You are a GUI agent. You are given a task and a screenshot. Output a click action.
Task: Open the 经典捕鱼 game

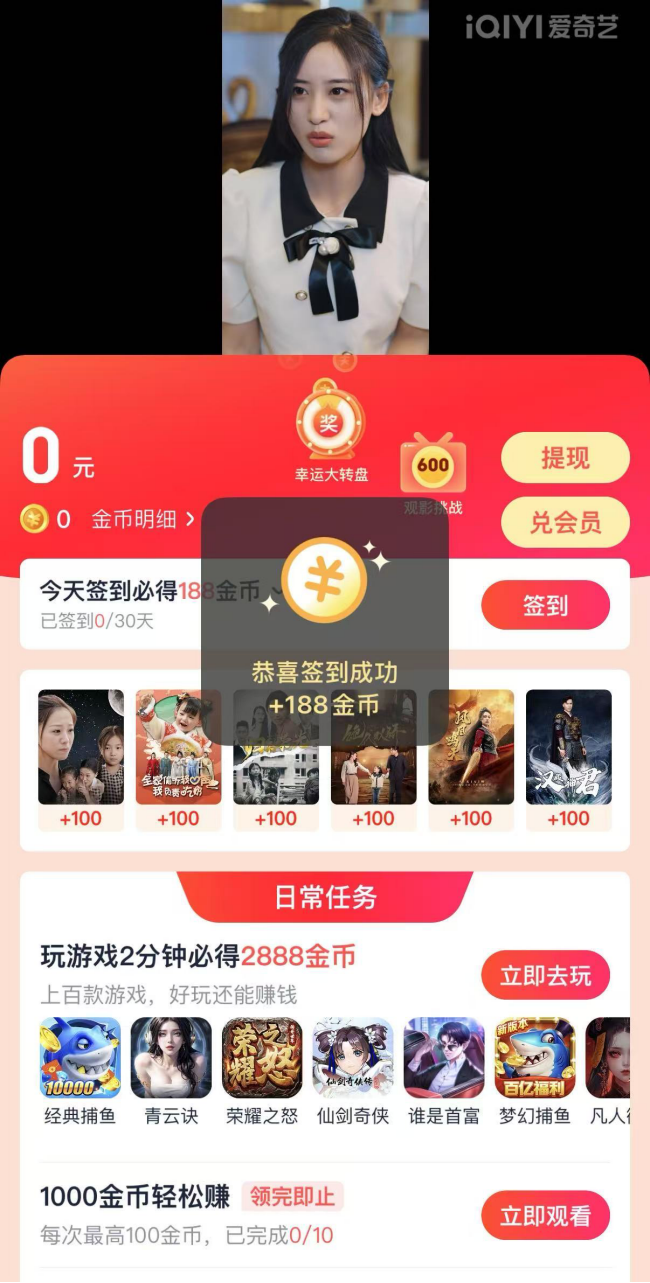point(80,1059)
